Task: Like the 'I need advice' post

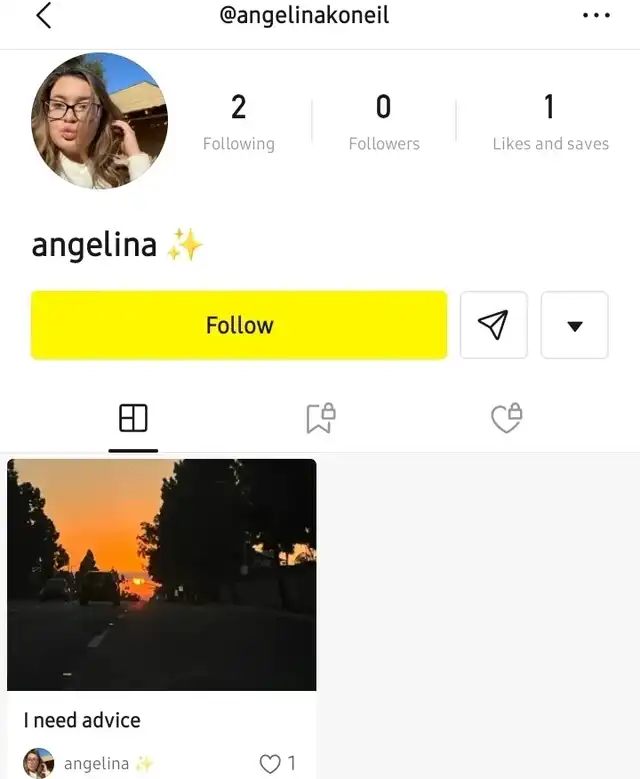Action: tap(270, 764)
